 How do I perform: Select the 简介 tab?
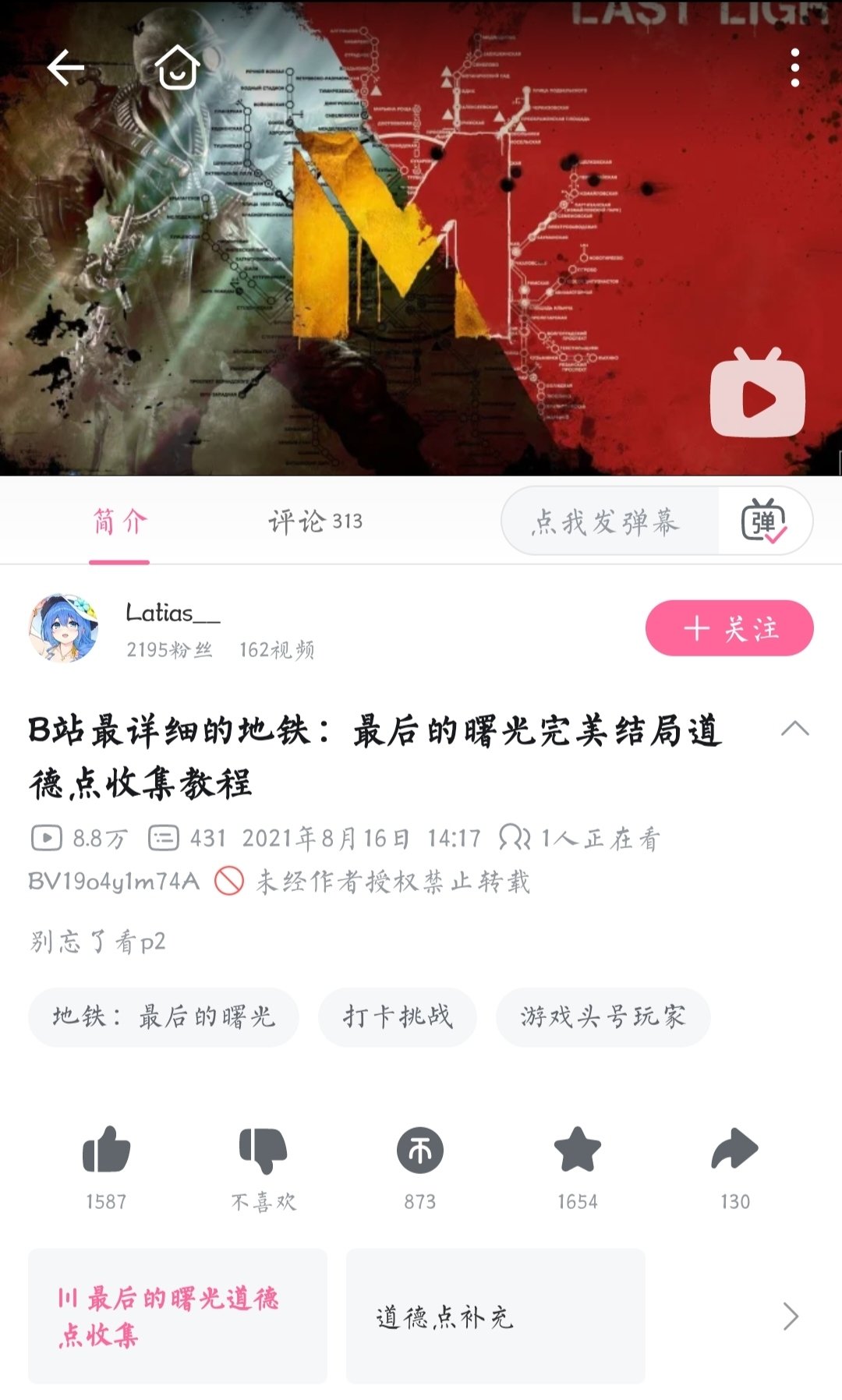coord(119,521)
